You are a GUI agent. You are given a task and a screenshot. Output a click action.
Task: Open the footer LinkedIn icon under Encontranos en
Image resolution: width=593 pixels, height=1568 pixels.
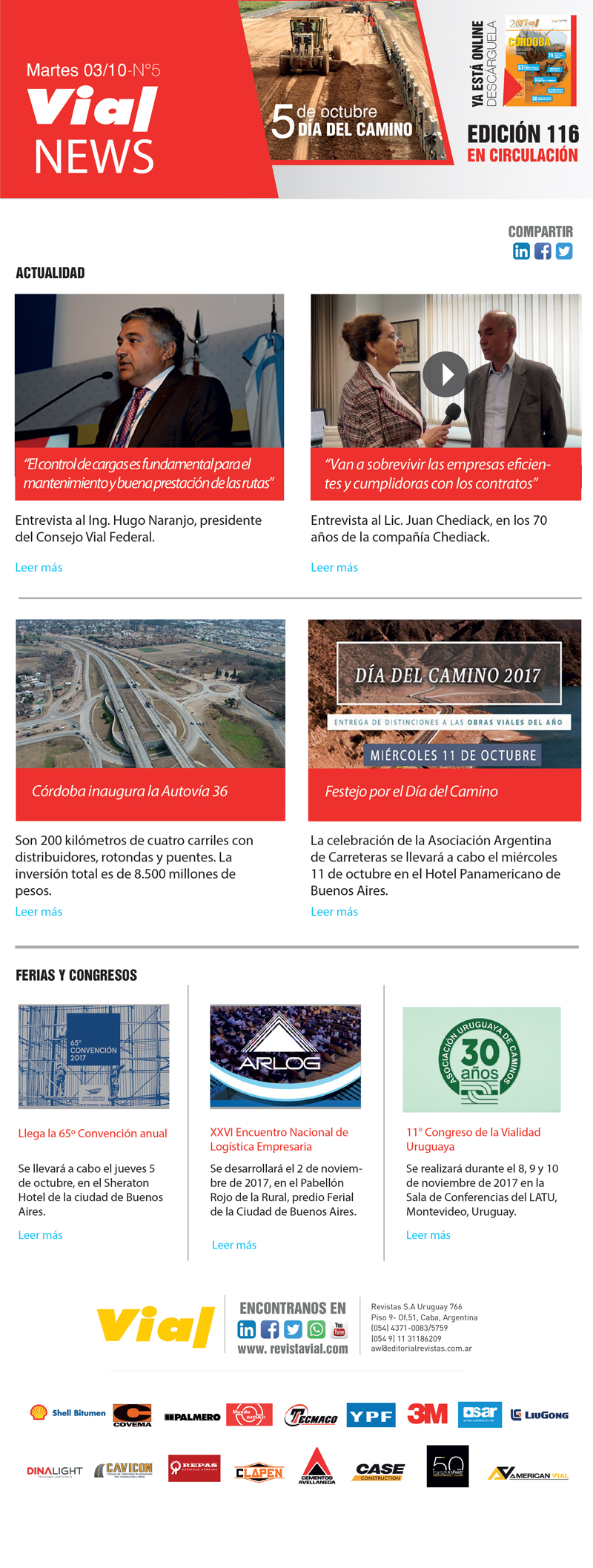click(x=247, y=1329)
